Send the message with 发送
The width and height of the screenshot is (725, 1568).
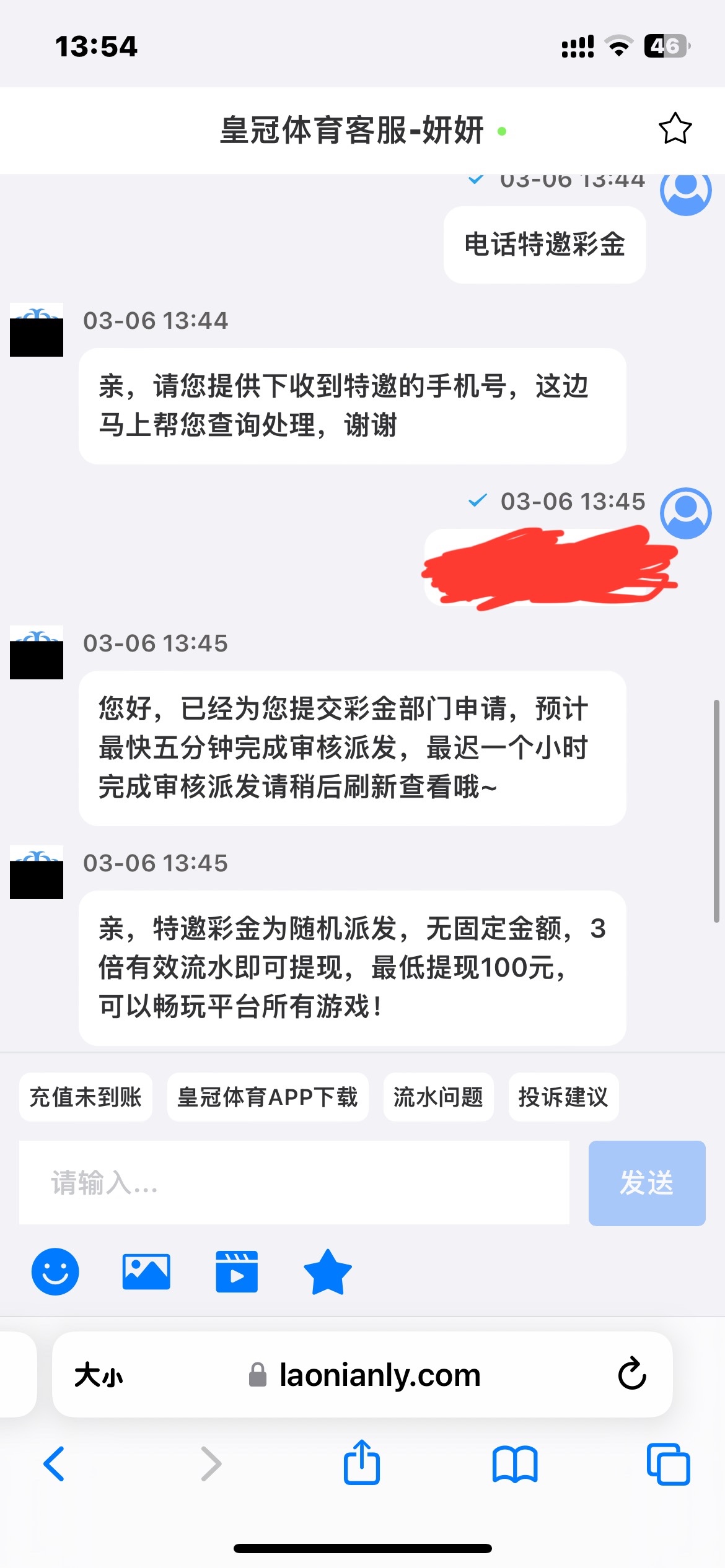coord(646,1183)
